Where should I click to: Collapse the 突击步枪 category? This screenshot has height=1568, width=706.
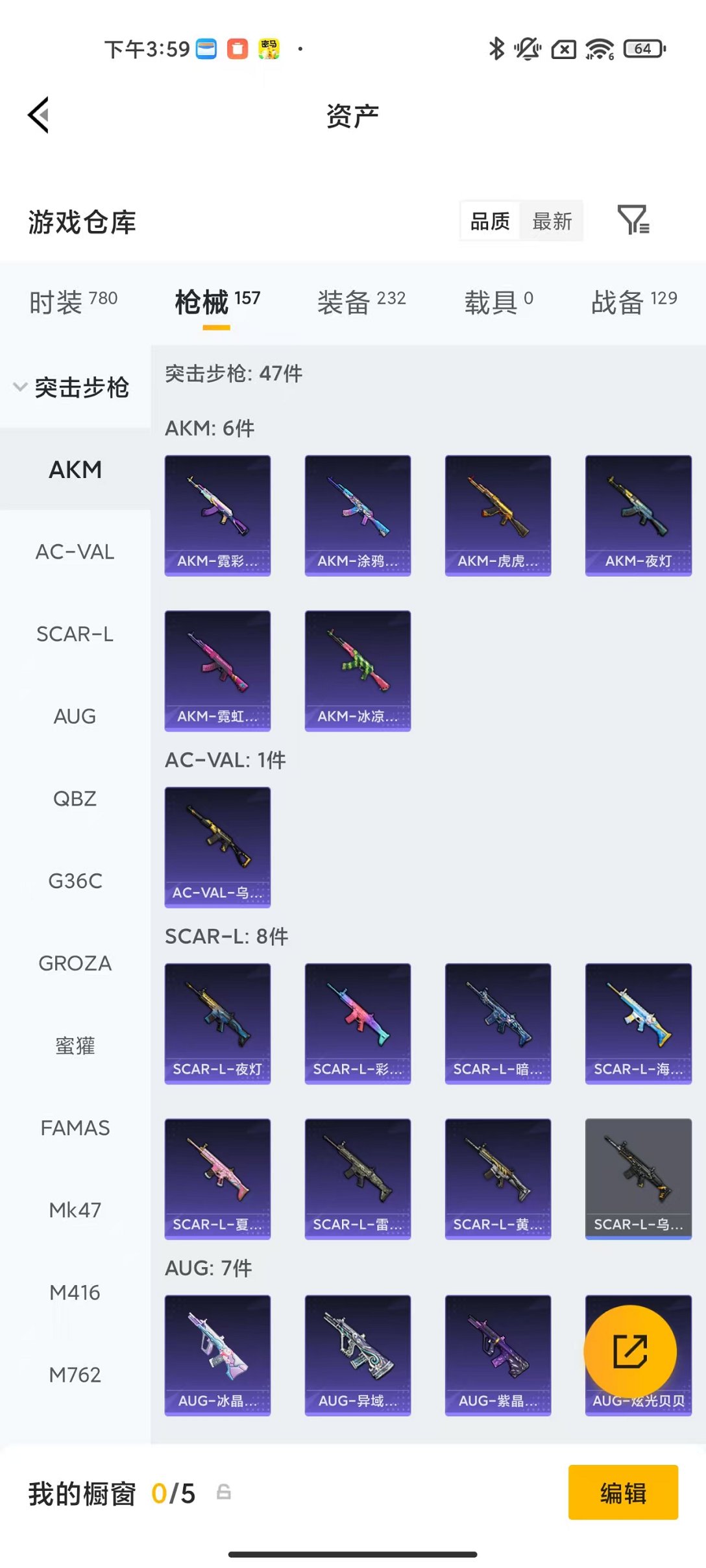coord(73,387)
